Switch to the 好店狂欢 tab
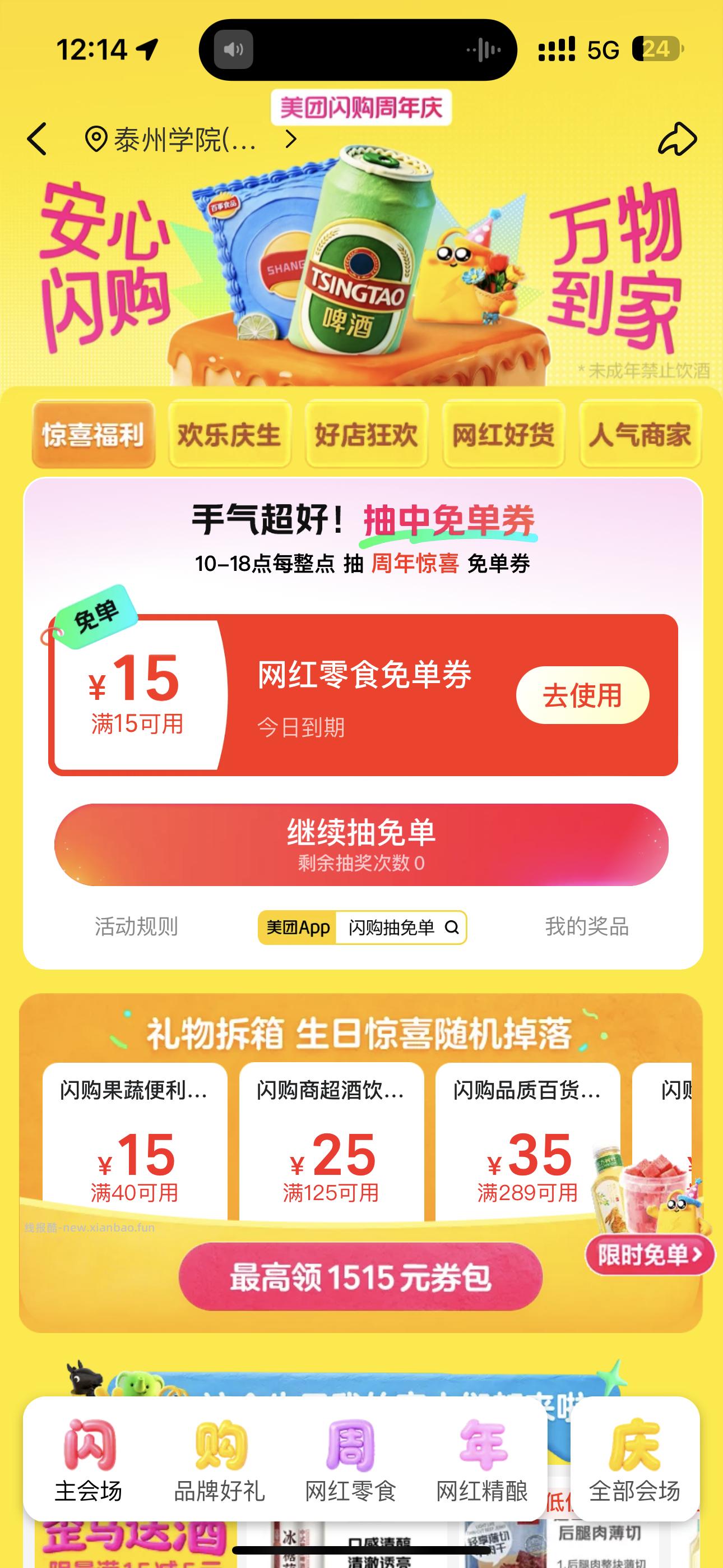 tap(367, 434)
